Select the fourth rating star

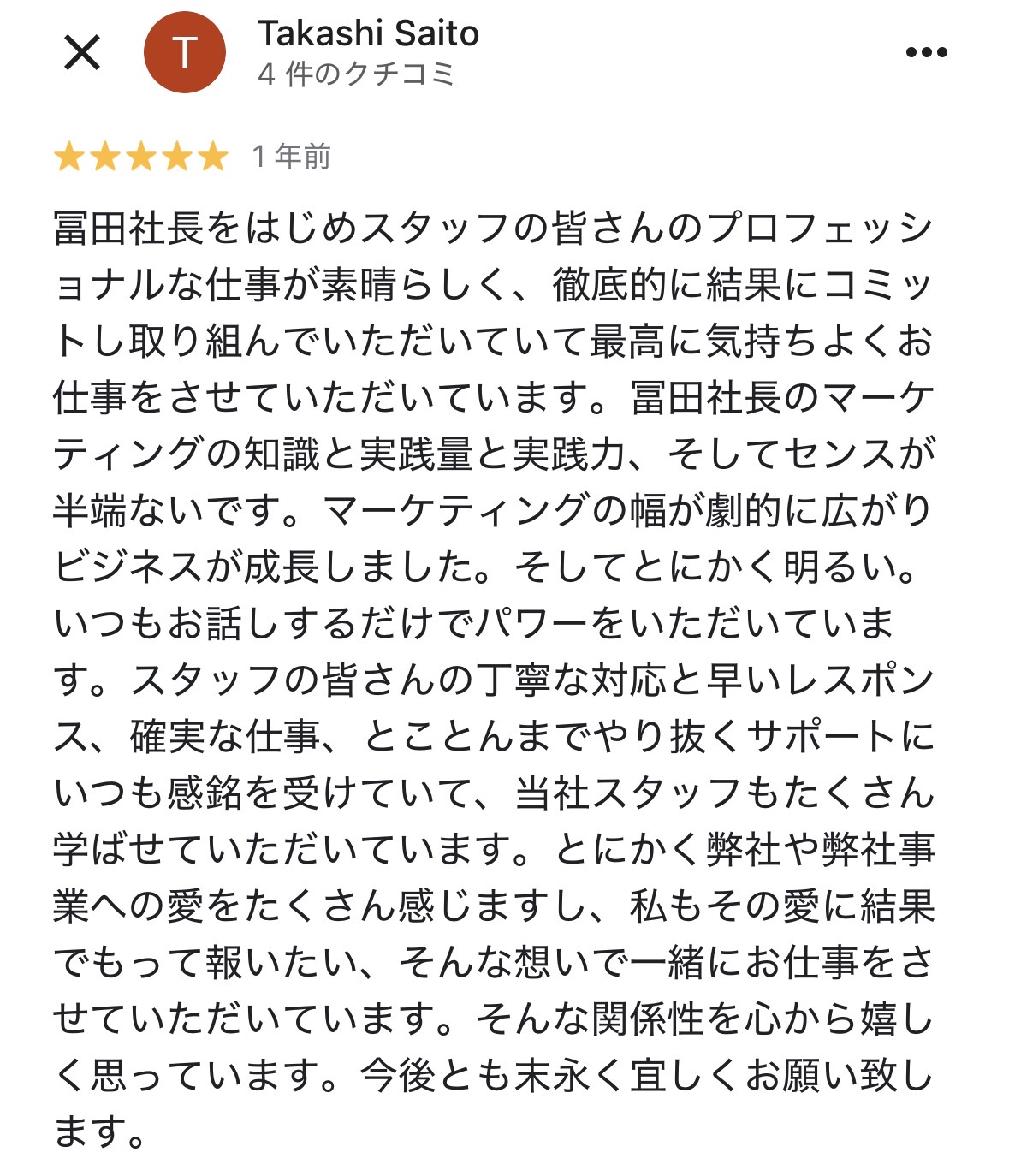pos(178,155)
